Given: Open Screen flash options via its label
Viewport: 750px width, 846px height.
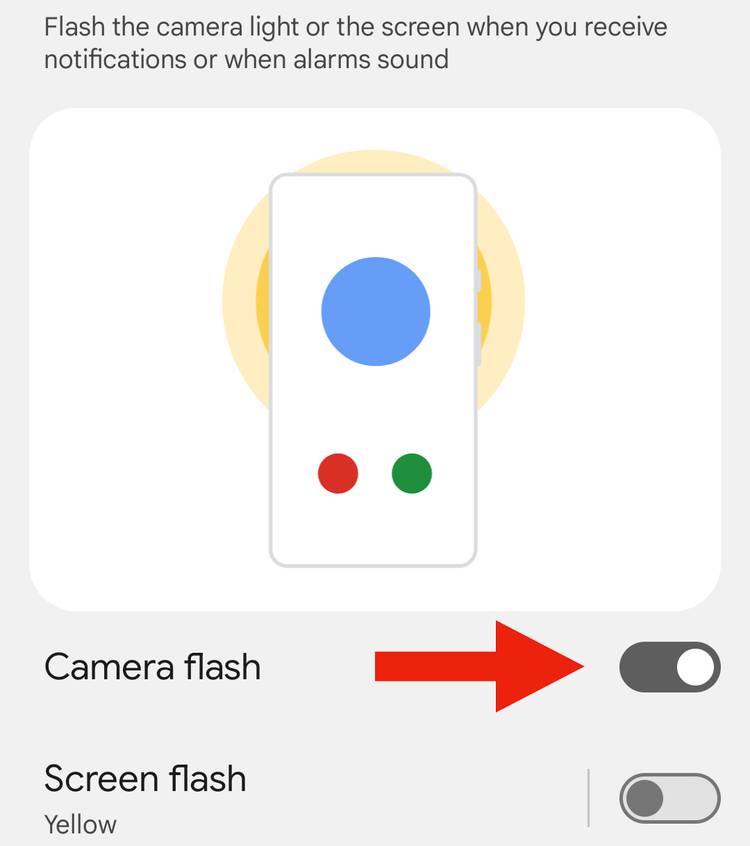Looking at the screenshot, I should (144, 778).
